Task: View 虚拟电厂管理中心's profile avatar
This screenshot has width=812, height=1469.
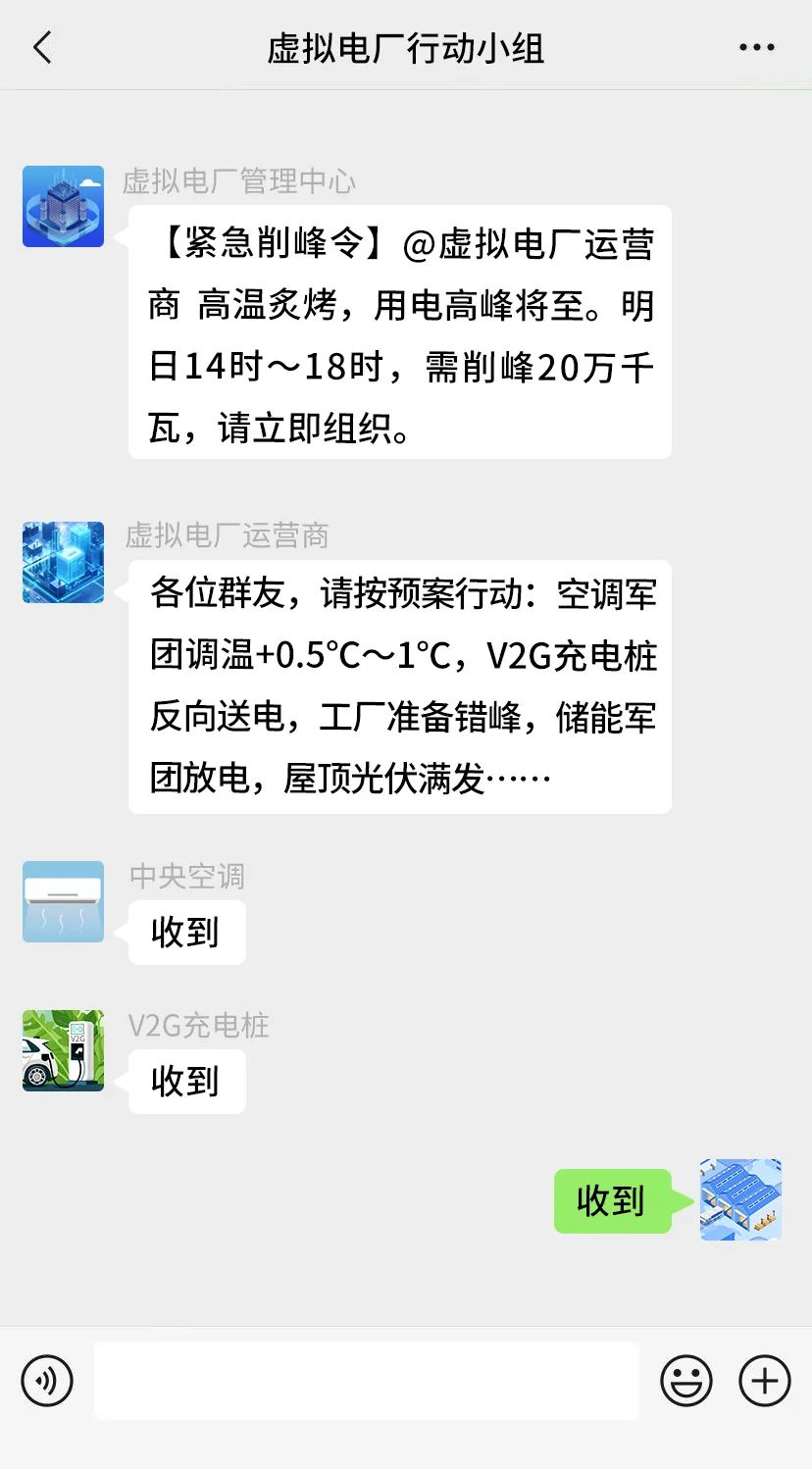Action: pyautogui.click(x=64, y=207)
